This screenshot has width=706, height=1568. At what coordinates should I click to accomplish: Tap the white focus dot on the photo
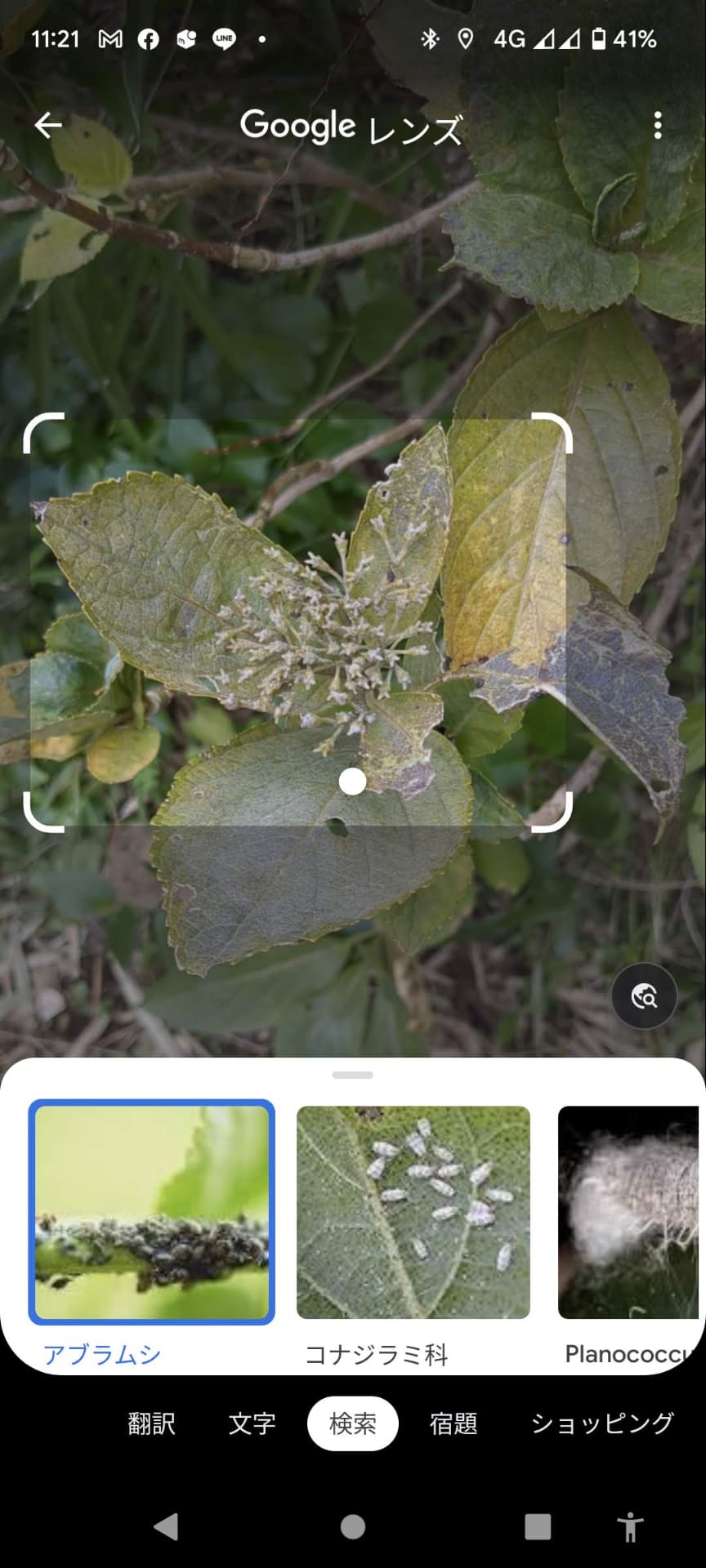352,782
